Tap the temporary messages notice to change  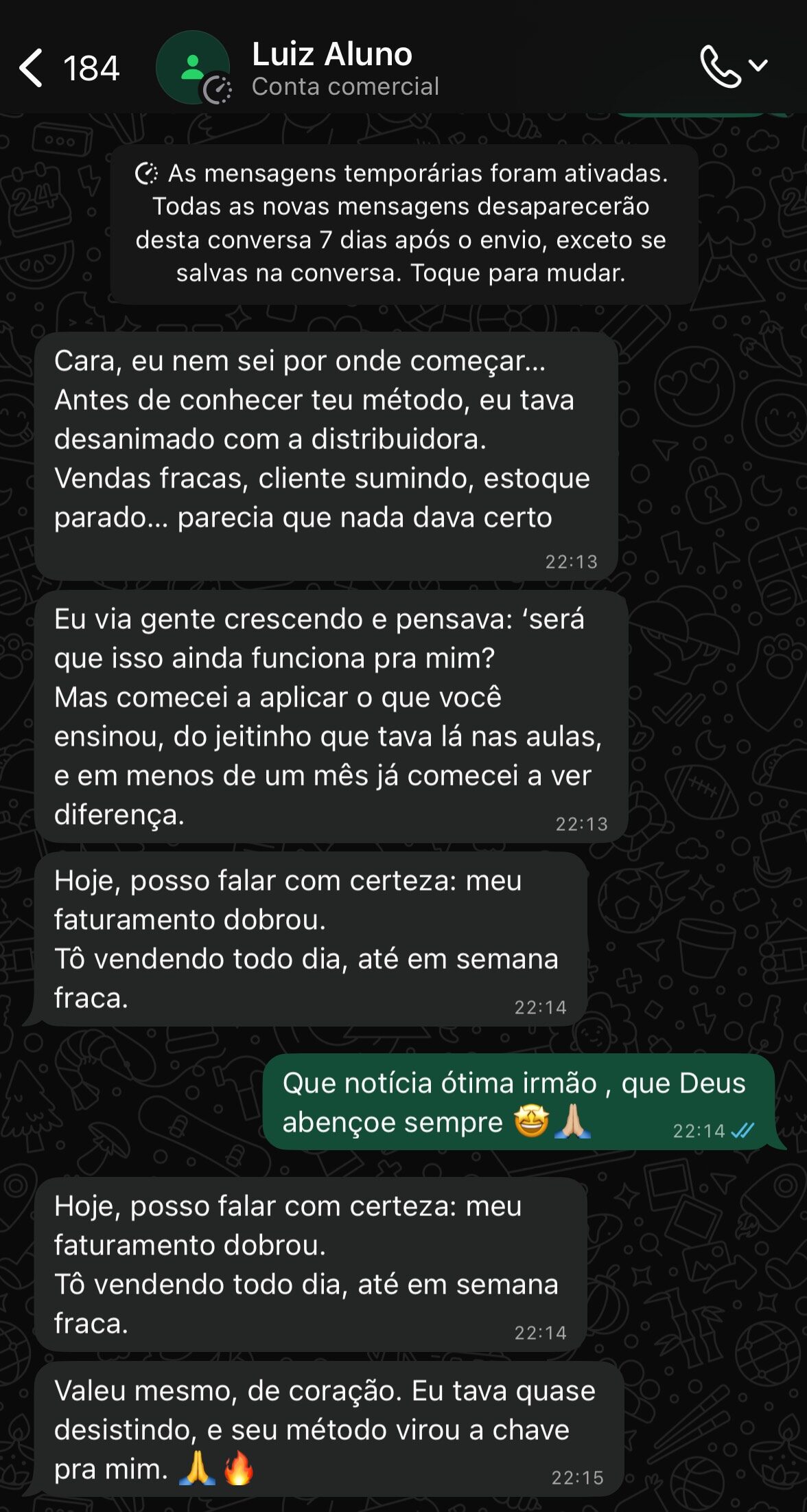click(x=403, y=223)
